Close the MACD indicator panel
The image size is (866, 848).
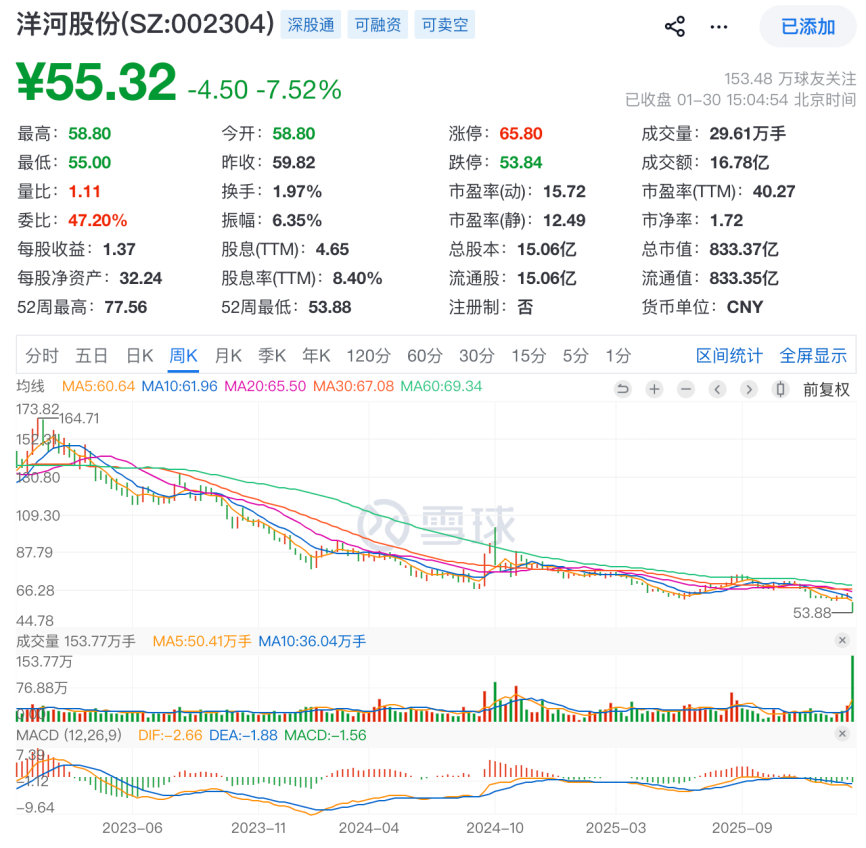pyautogui.click(x=842, y=735)
